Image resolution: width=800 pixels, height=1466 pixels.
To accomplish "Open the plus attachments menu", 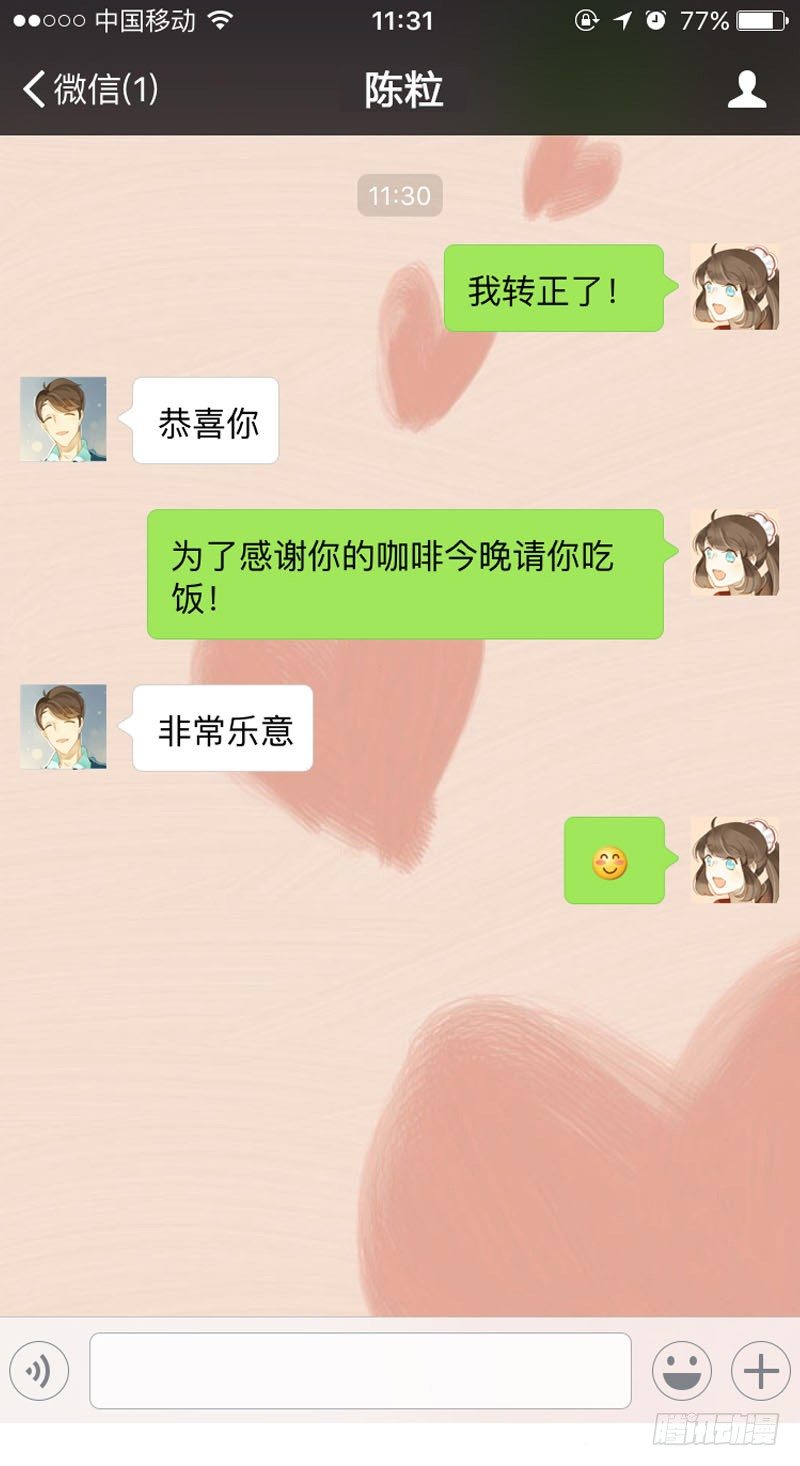I will pyautogui.click(x=761, y=1370).
